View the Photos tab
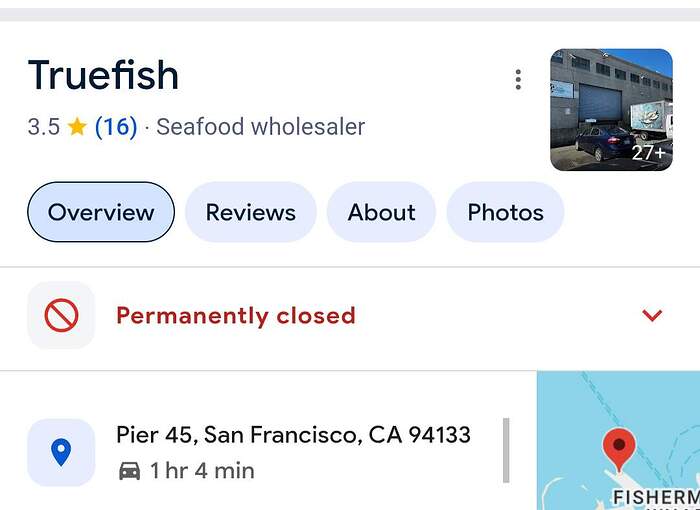Viewport: 700px width, 510px height. [505, 212]
